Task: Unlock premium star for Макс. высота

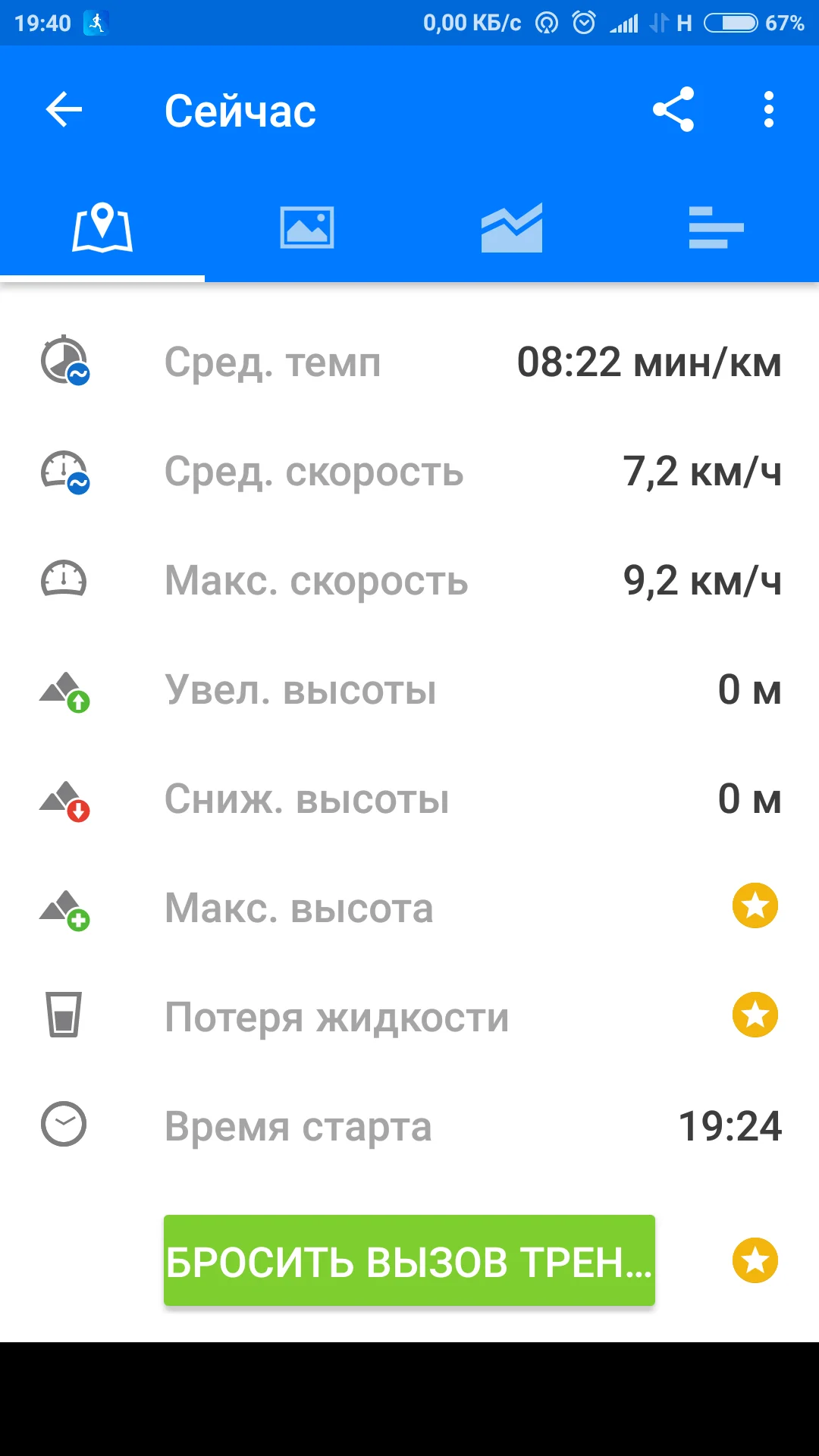Action: pos(755,906)
